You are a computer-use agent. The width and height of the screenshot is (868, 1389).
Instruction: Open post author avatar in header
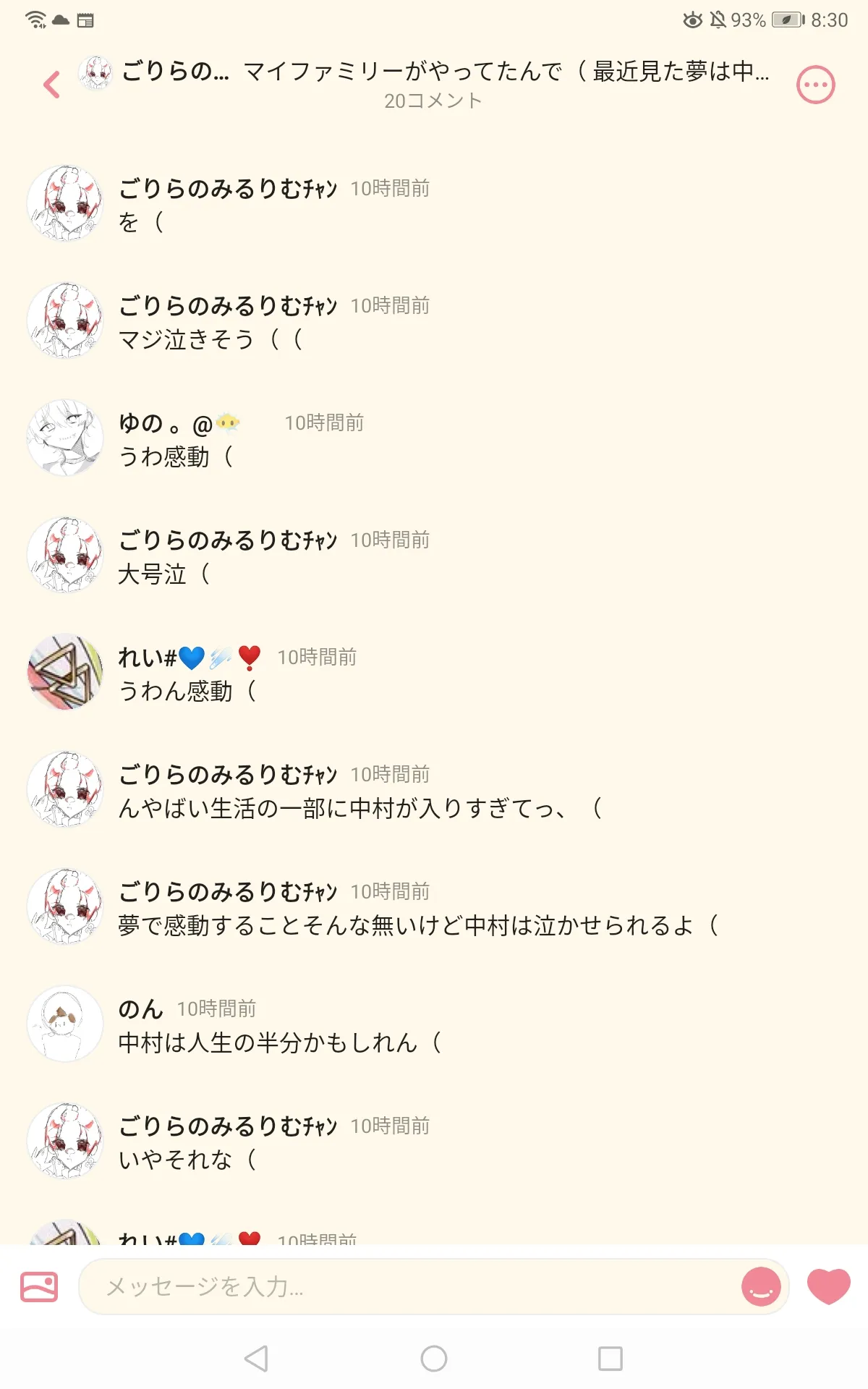click(95, 72)
